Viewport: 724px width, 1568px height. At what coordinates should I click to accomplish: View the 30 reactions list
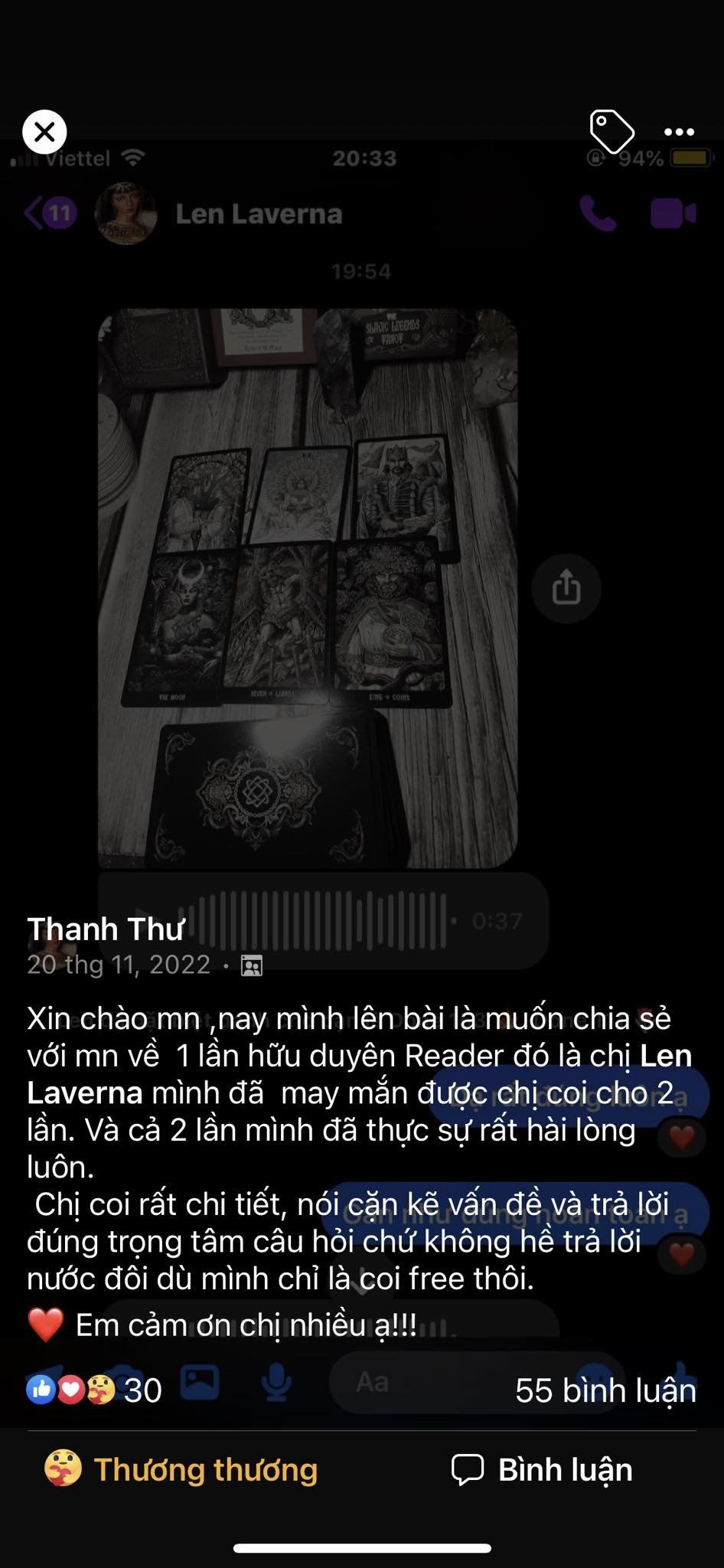[94, 1390]
